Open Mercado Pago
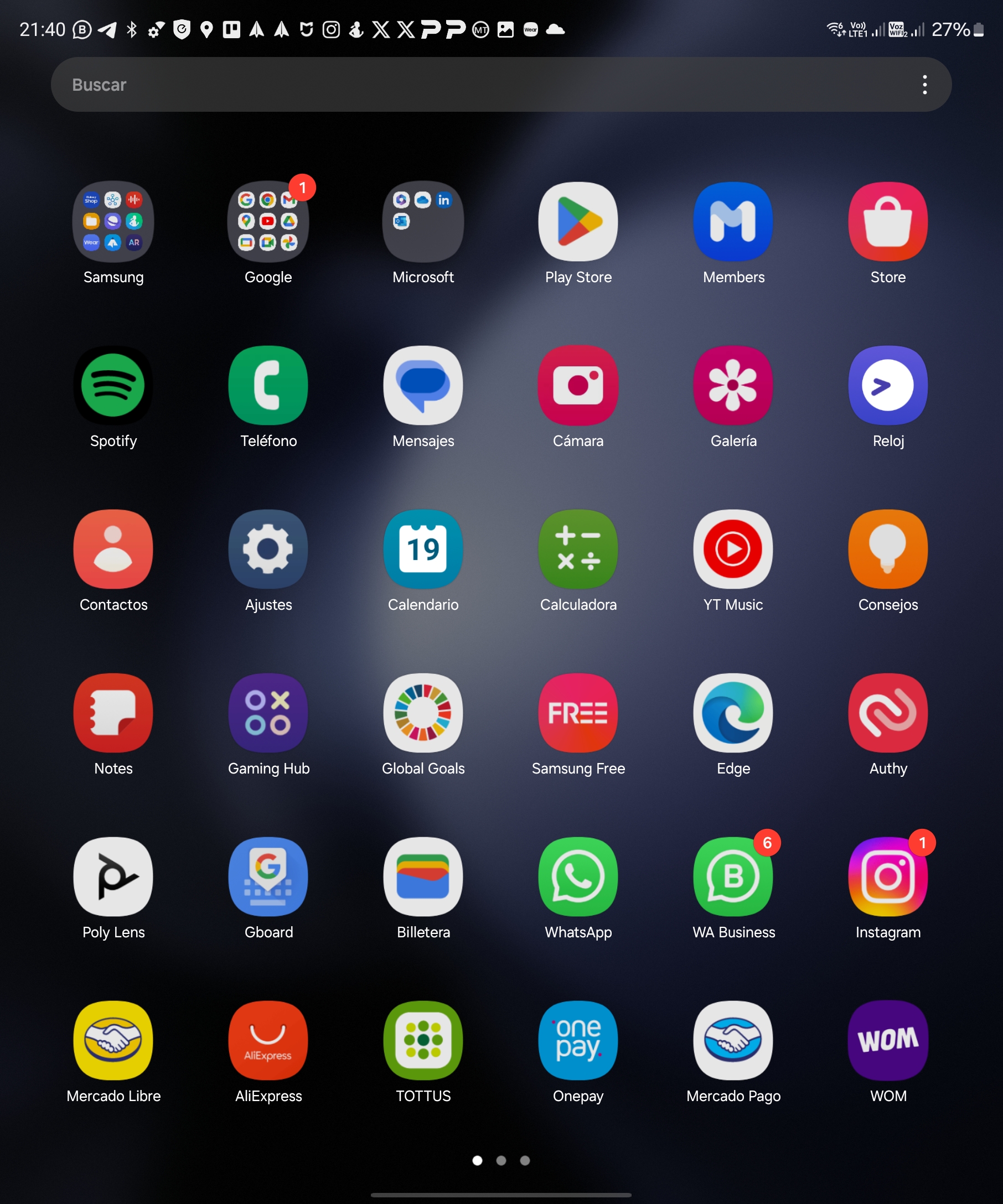 pyautogui.click(x=733, y=1040)
